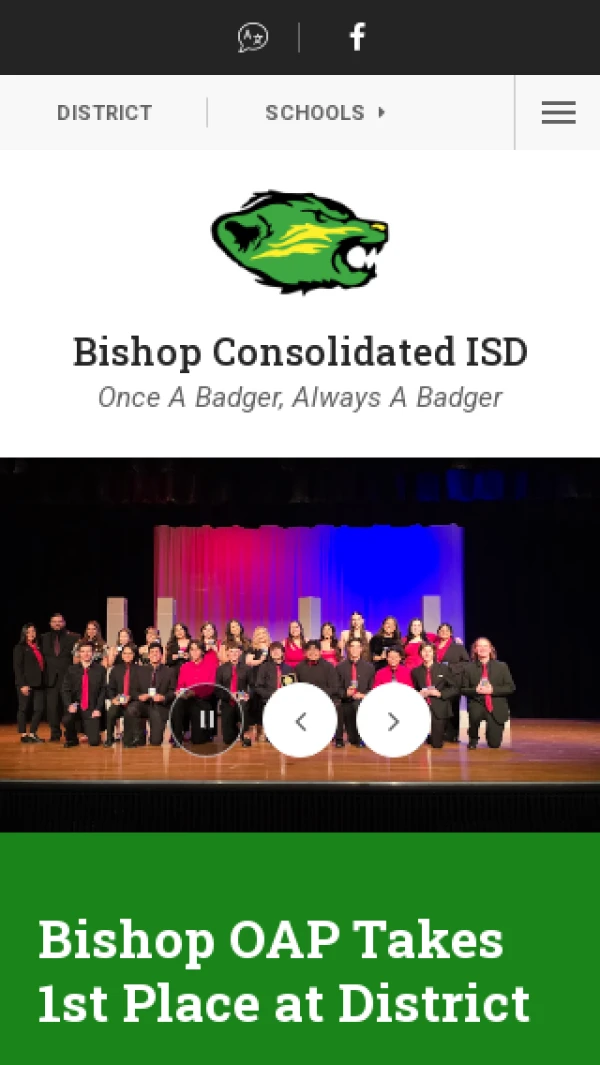Show the next slide
Viewport: 600px width, 1065px height.
(x=393, y=720)
